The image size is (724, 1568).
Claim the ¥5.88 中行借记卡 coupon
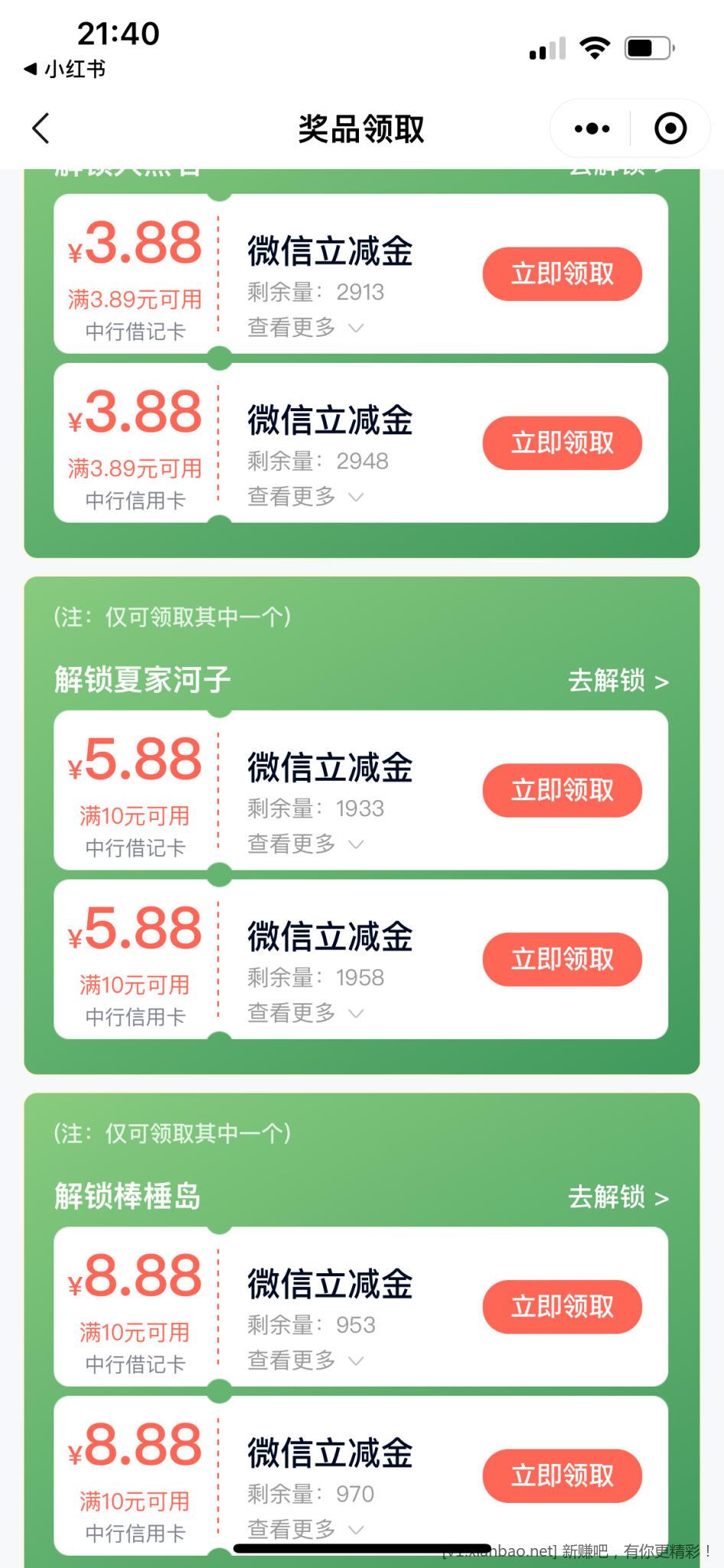coord(562,791)
